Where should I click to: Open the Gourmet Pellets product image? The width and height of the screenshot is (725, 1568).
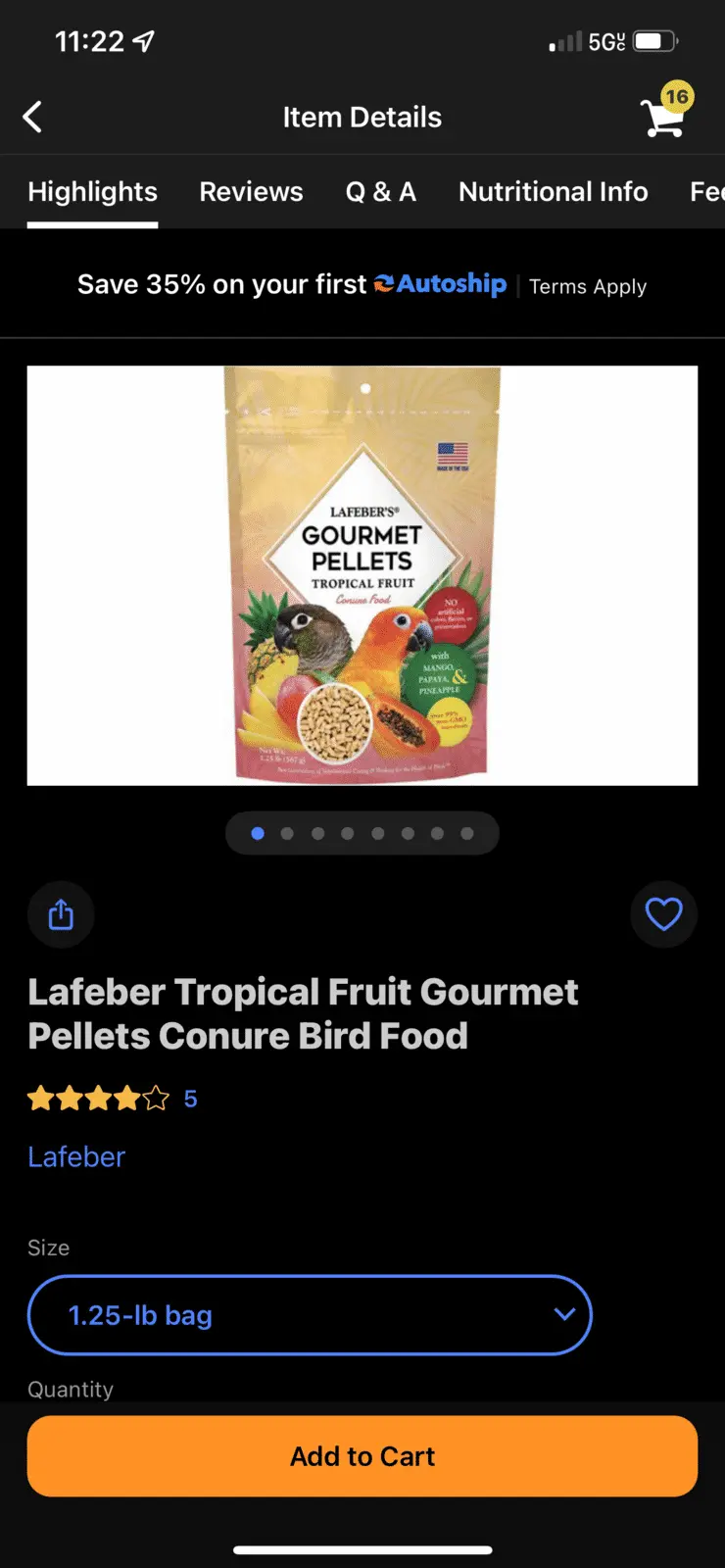point(362,575)
